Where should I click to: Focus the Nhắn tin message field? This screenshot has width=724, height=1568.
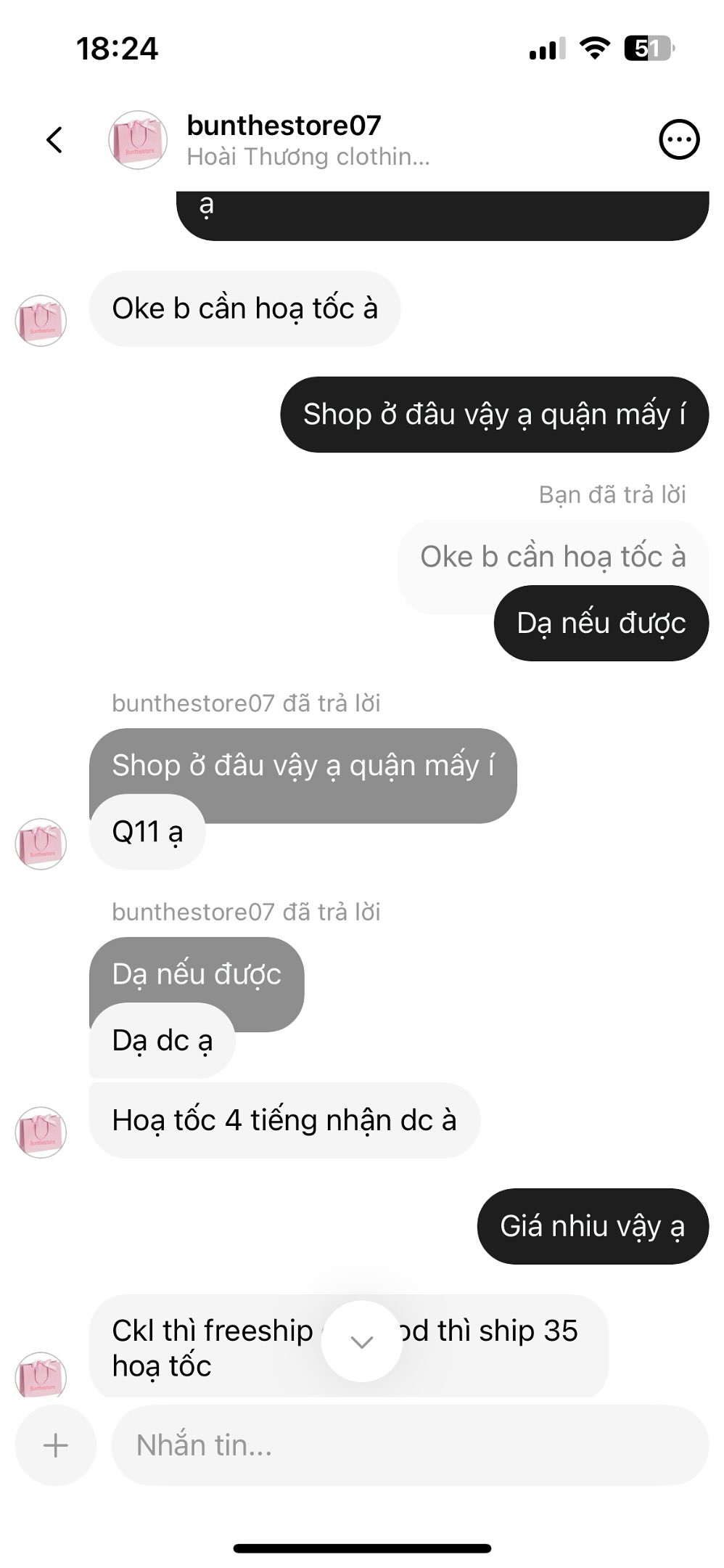coord(409,1445)
